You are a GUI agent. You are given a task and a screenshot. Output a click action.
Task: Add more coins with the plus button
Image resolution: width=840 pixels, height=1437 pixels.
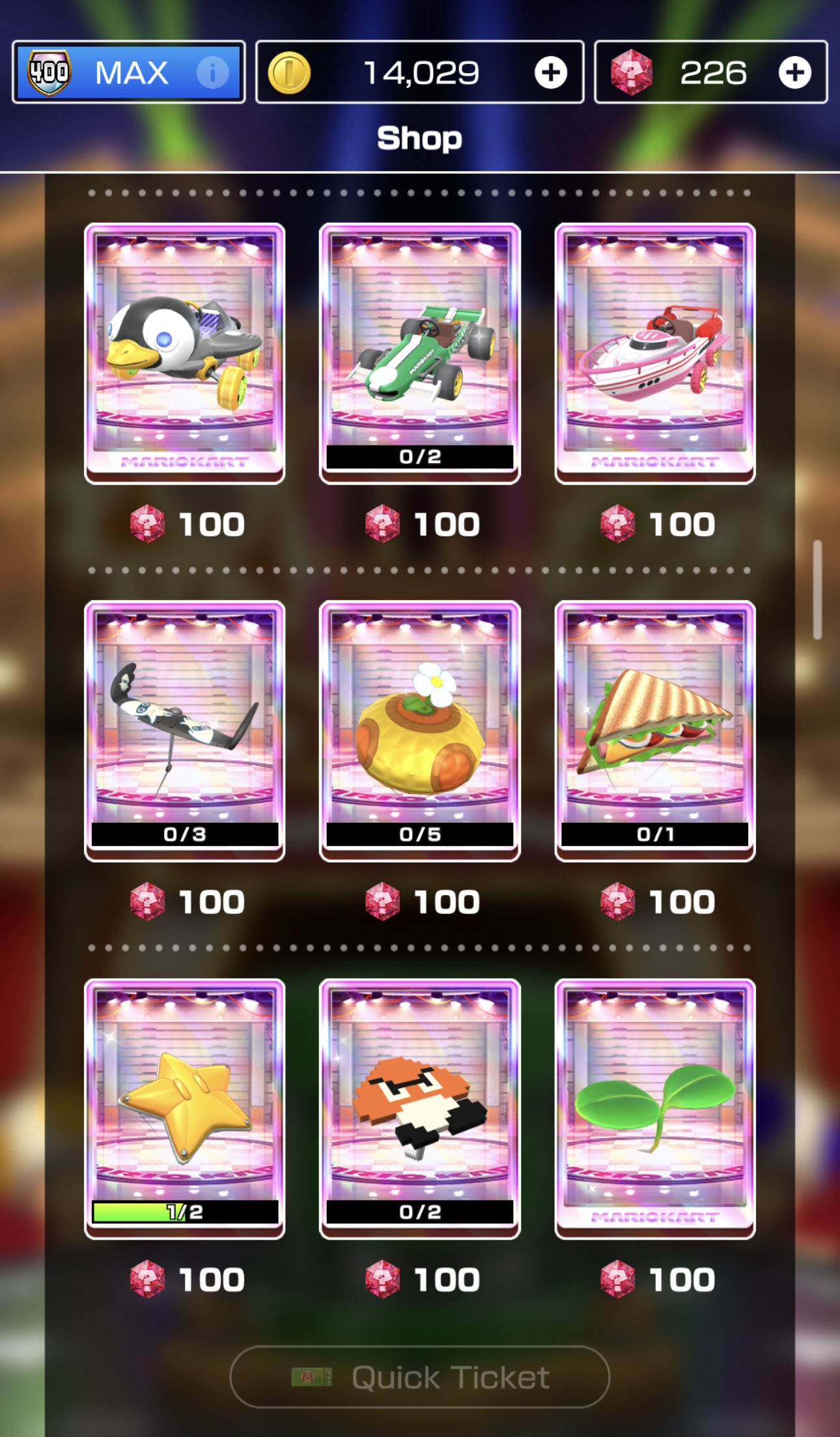click(550, 72)
